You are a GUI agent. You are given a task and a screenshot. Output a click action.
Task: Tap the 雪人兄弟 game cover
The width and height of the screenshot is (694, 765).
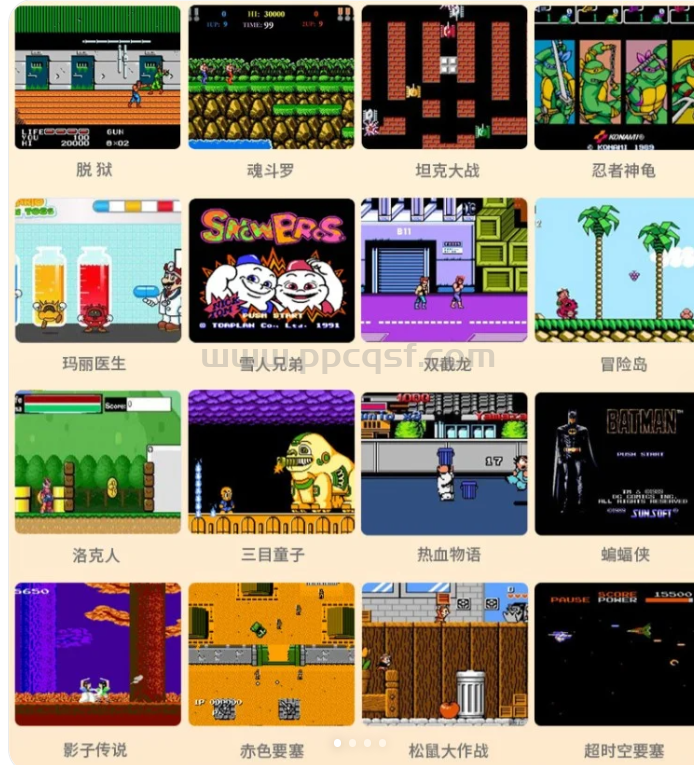pyautogui.click(x=271, y=270)
